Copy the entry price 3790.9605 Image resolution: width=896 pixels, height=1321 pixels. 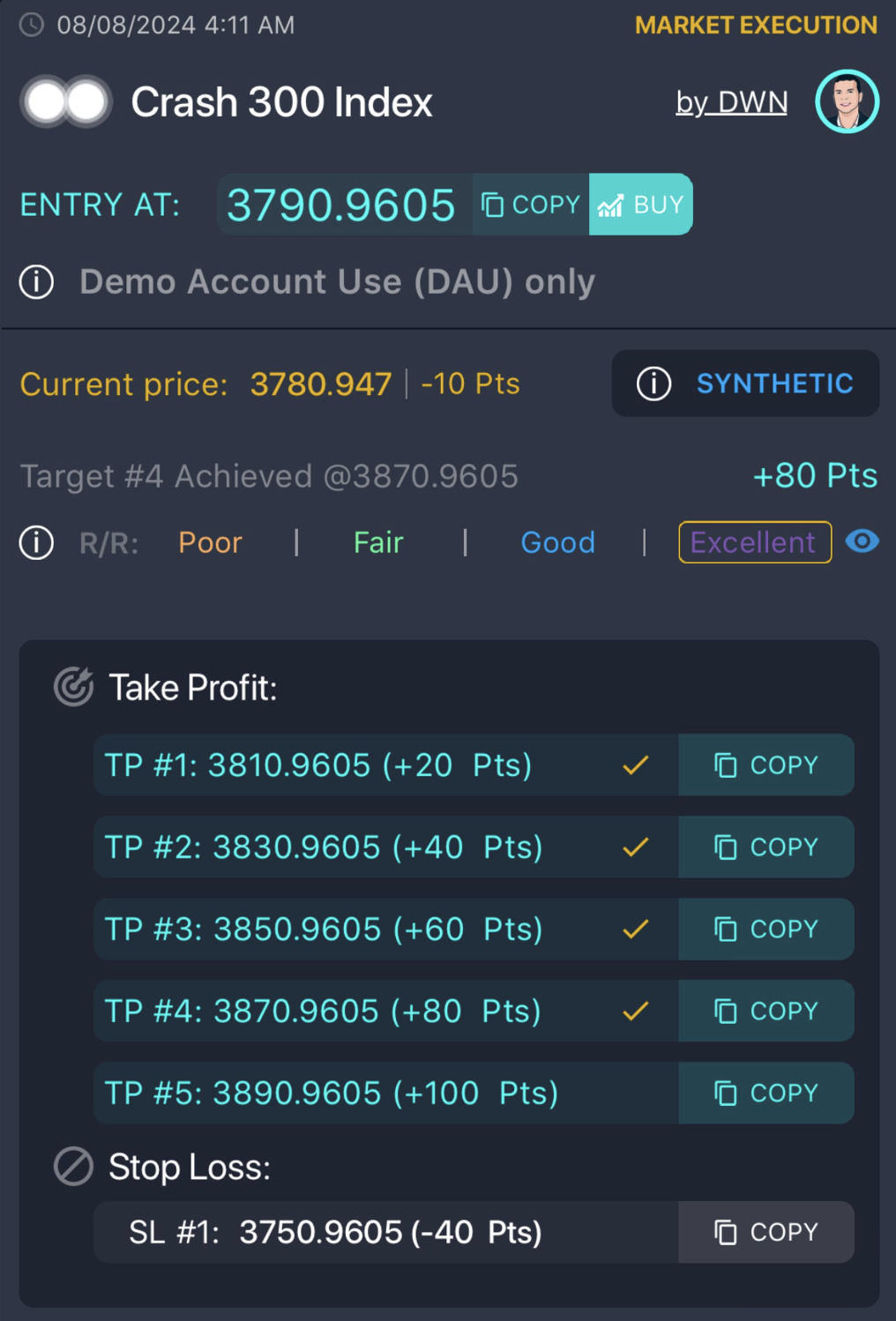click(530, 205)
